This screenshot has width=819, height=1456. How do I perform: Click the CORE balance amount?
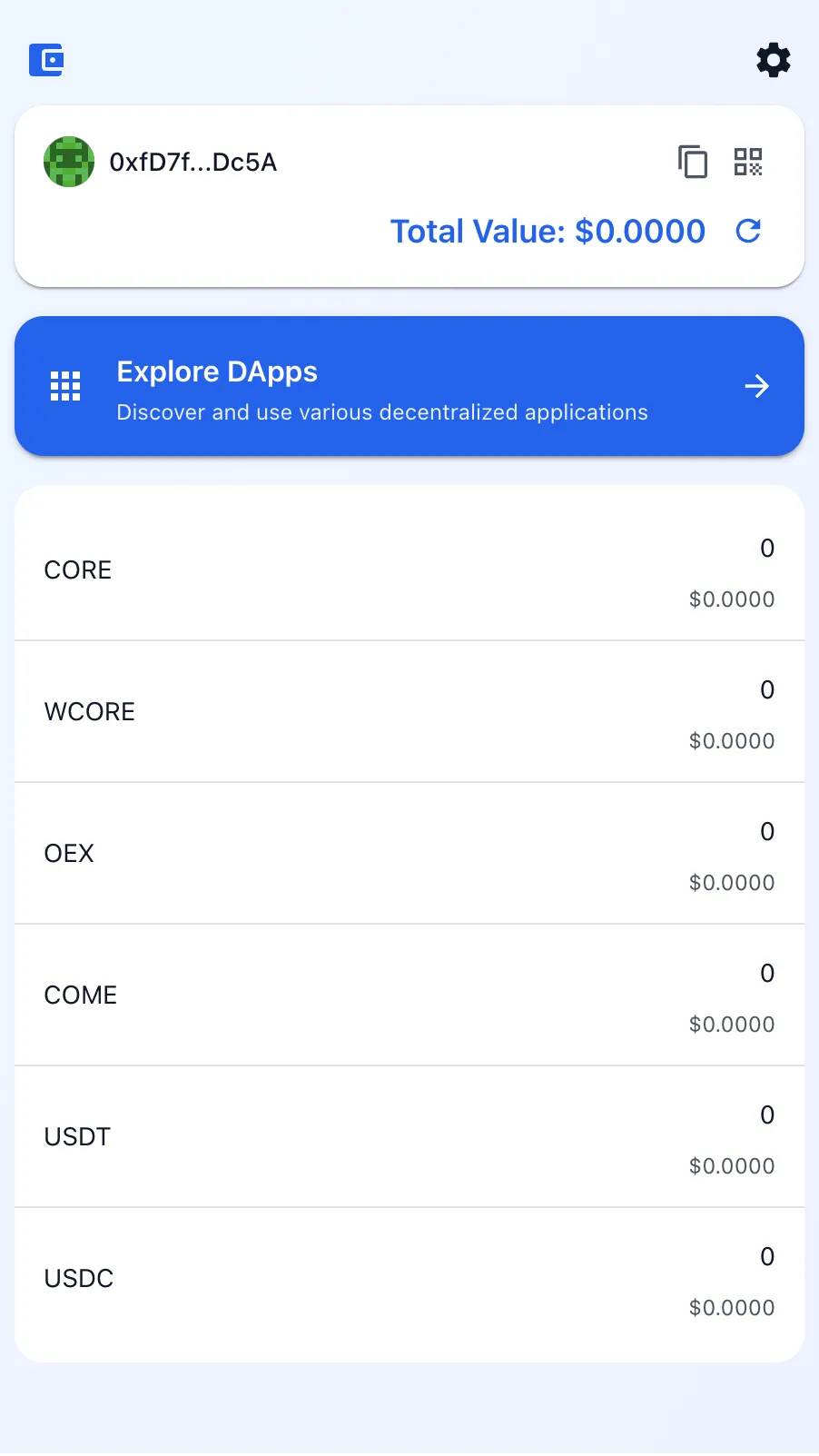[766, 549]
